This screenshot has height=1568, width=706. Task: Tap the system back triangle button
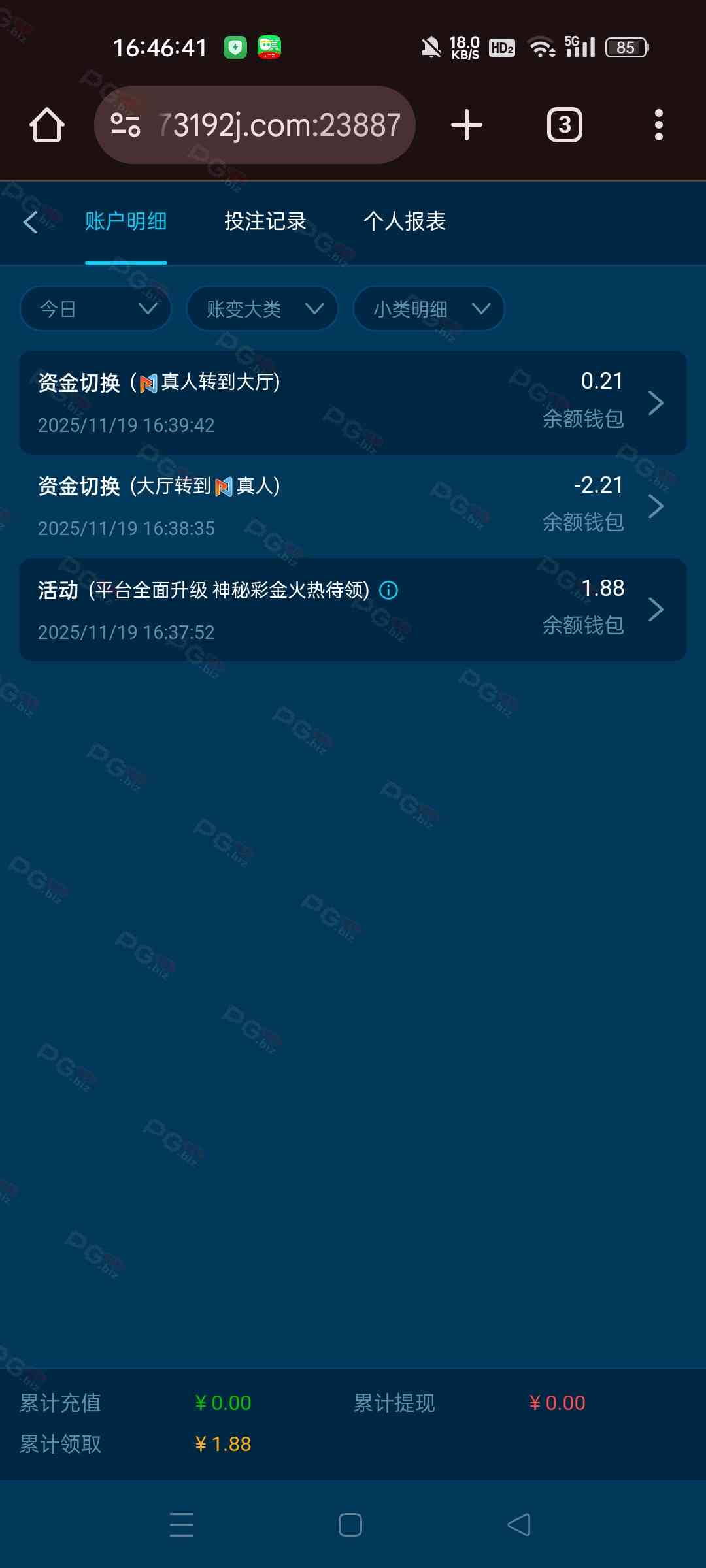(x=519, y=1525)
